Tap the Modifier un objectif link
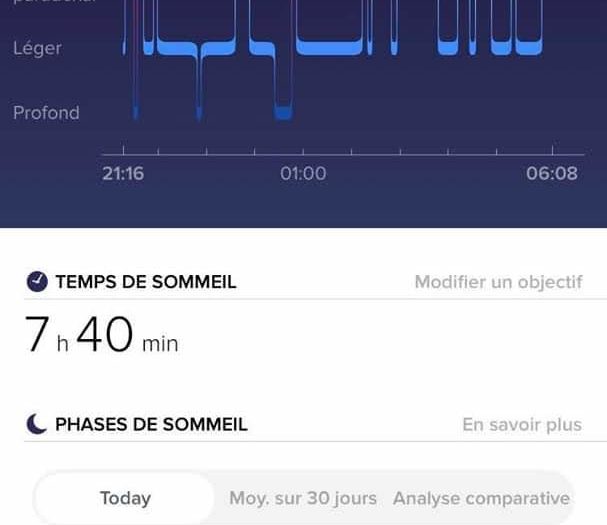607x525 pixels. click(498, 282)
